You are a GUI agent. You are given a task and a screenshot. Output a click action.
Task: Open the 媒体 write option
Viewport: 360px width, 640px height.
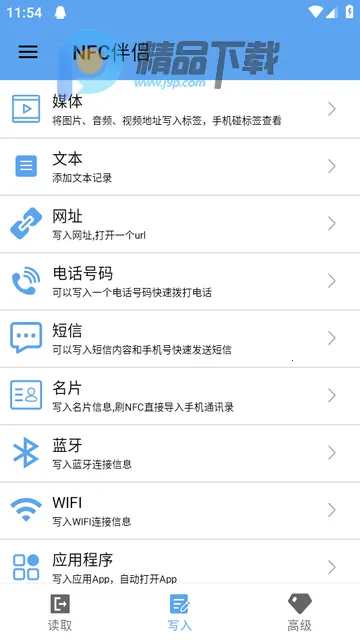180,109
